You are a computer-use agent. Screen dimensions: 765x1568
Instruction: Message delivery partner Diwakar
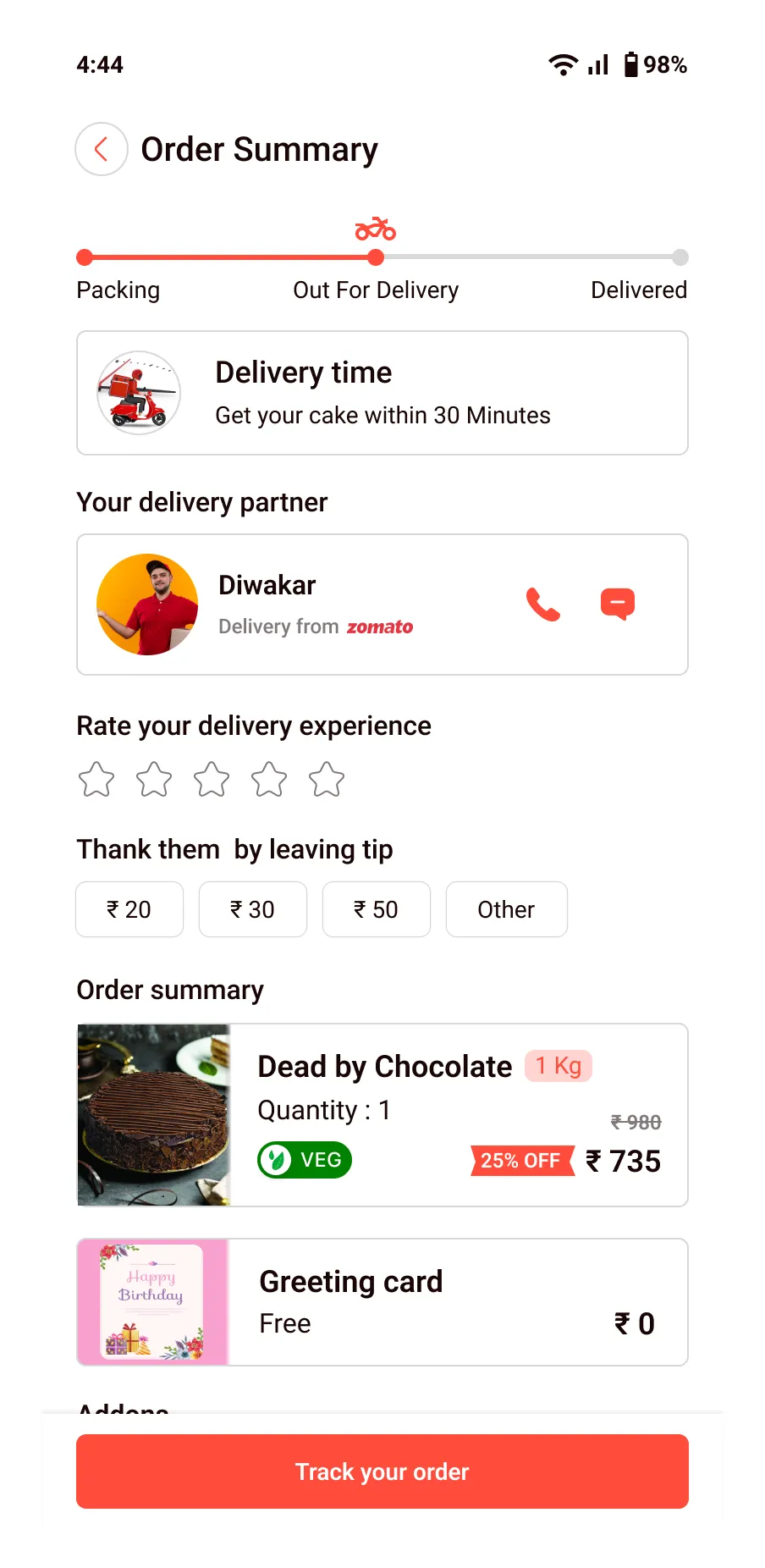tap(618, 604)
